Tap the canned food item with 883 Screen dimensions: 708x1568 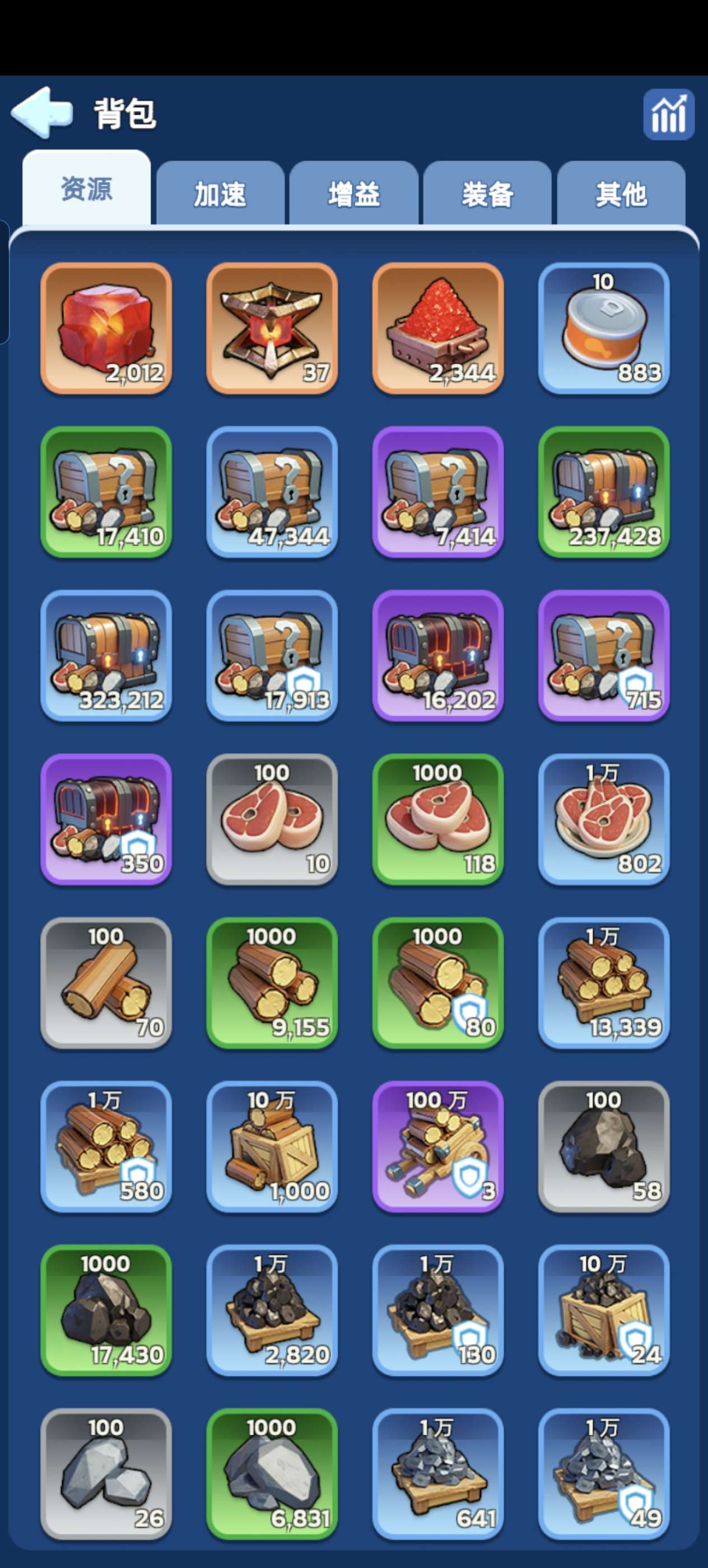[603, 328]
